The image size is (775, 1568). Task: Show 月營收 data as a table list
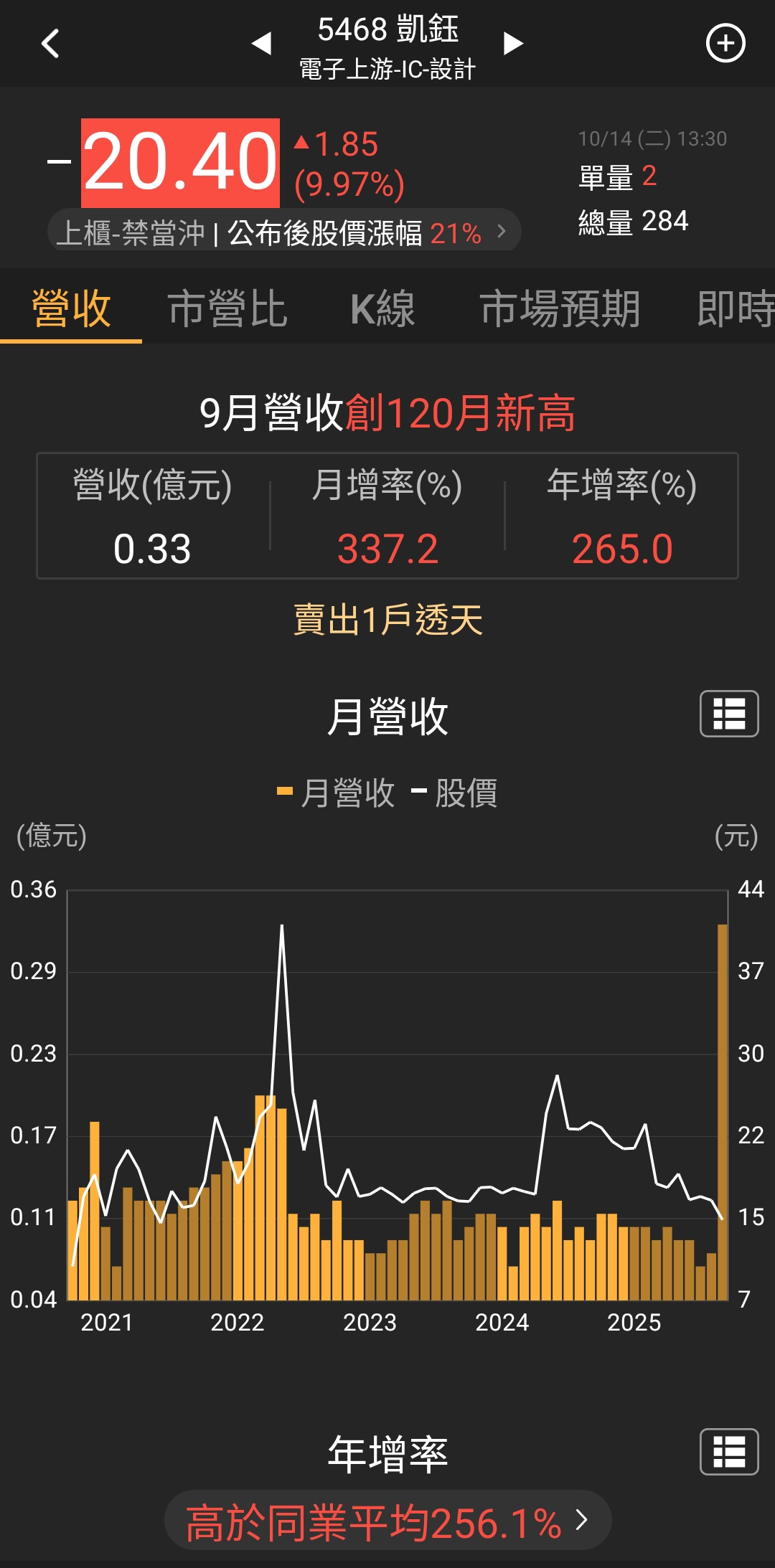tap(728, 714)
